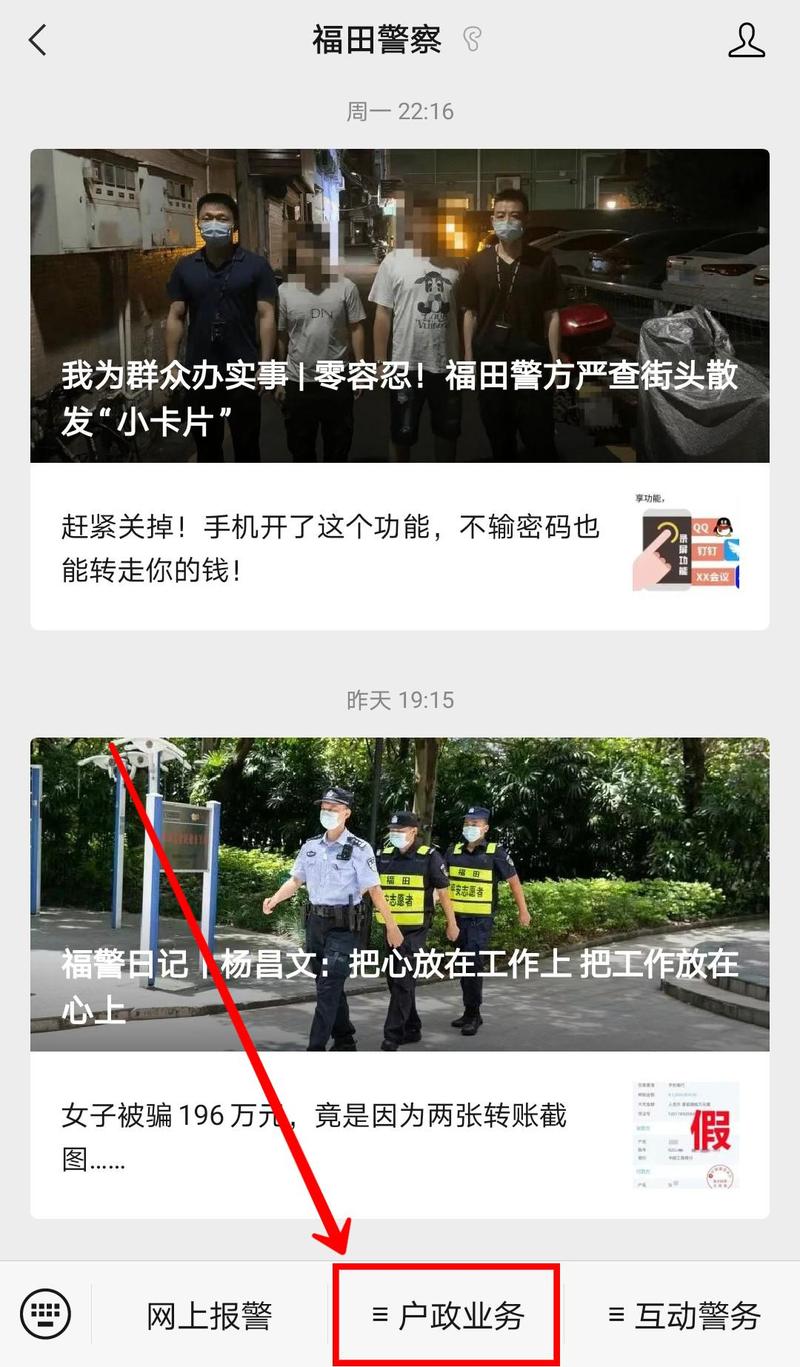Expand the 户政业务 menu

447,1315
